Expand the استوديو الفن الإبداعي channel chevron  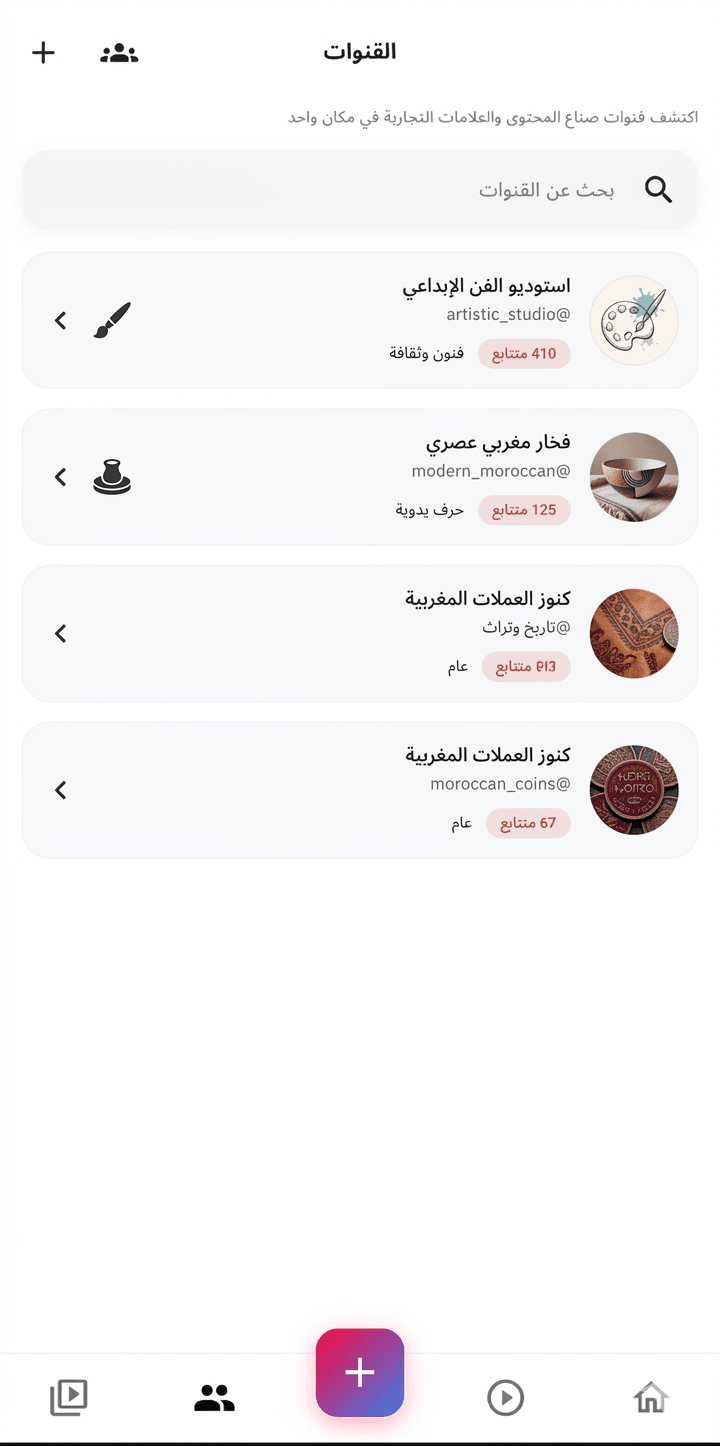pos(59,320)
